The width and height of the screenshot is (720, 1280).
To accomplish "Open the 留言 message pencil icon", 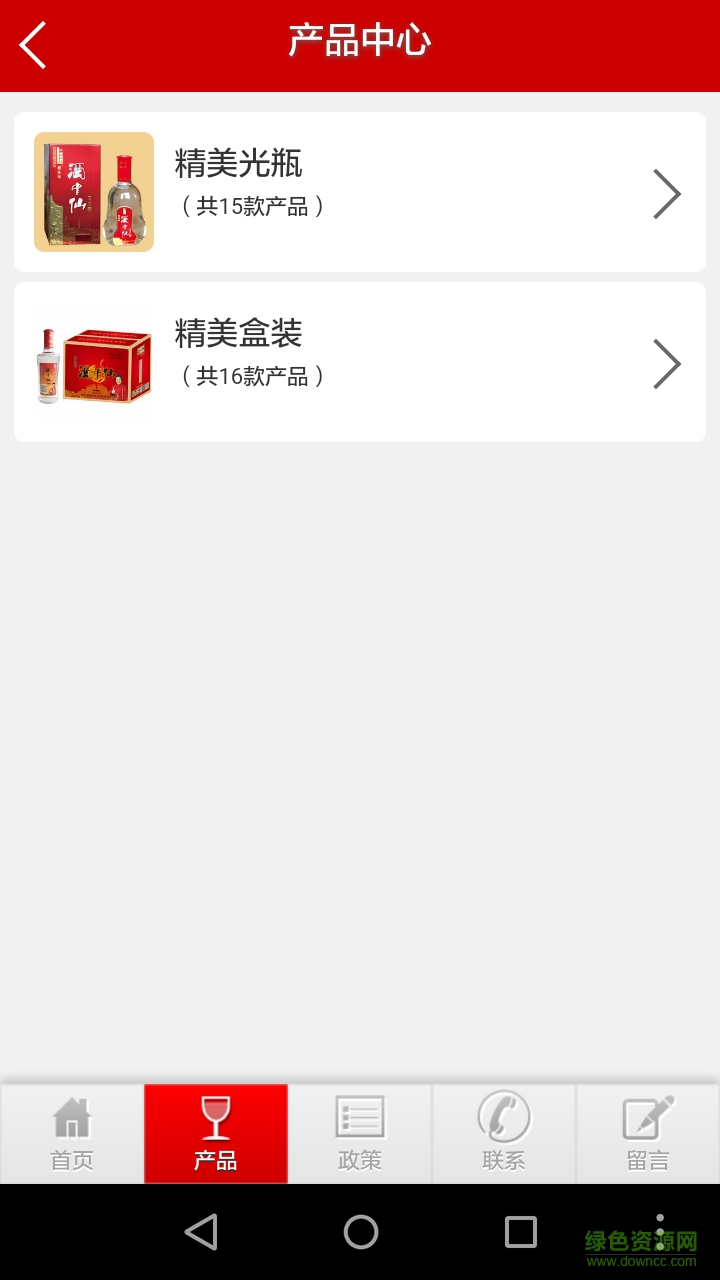I will pyautogui.click(x=647, y=1133).
